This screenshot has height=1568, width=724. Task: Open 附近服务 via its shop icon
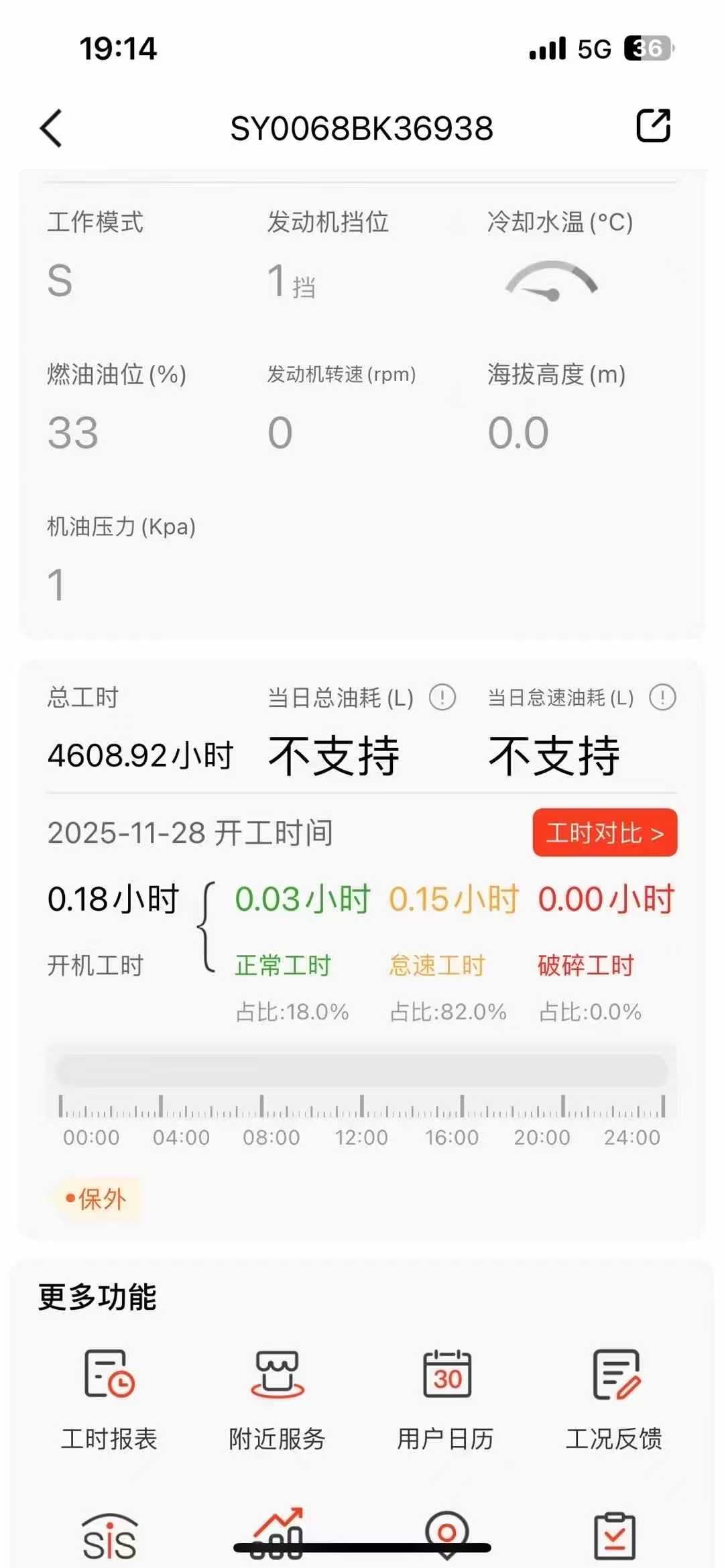(x=276, y=1374)
